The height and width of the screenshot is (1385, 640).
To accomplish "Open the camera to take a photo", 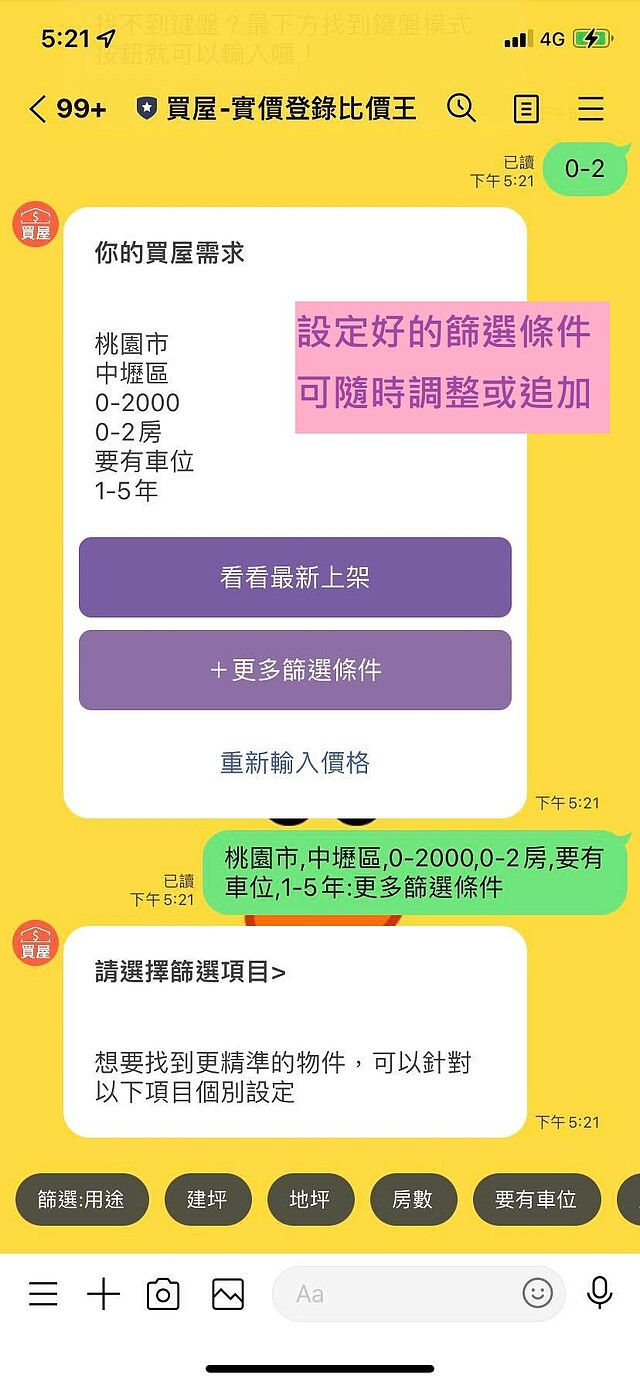I will (163, 1294).
